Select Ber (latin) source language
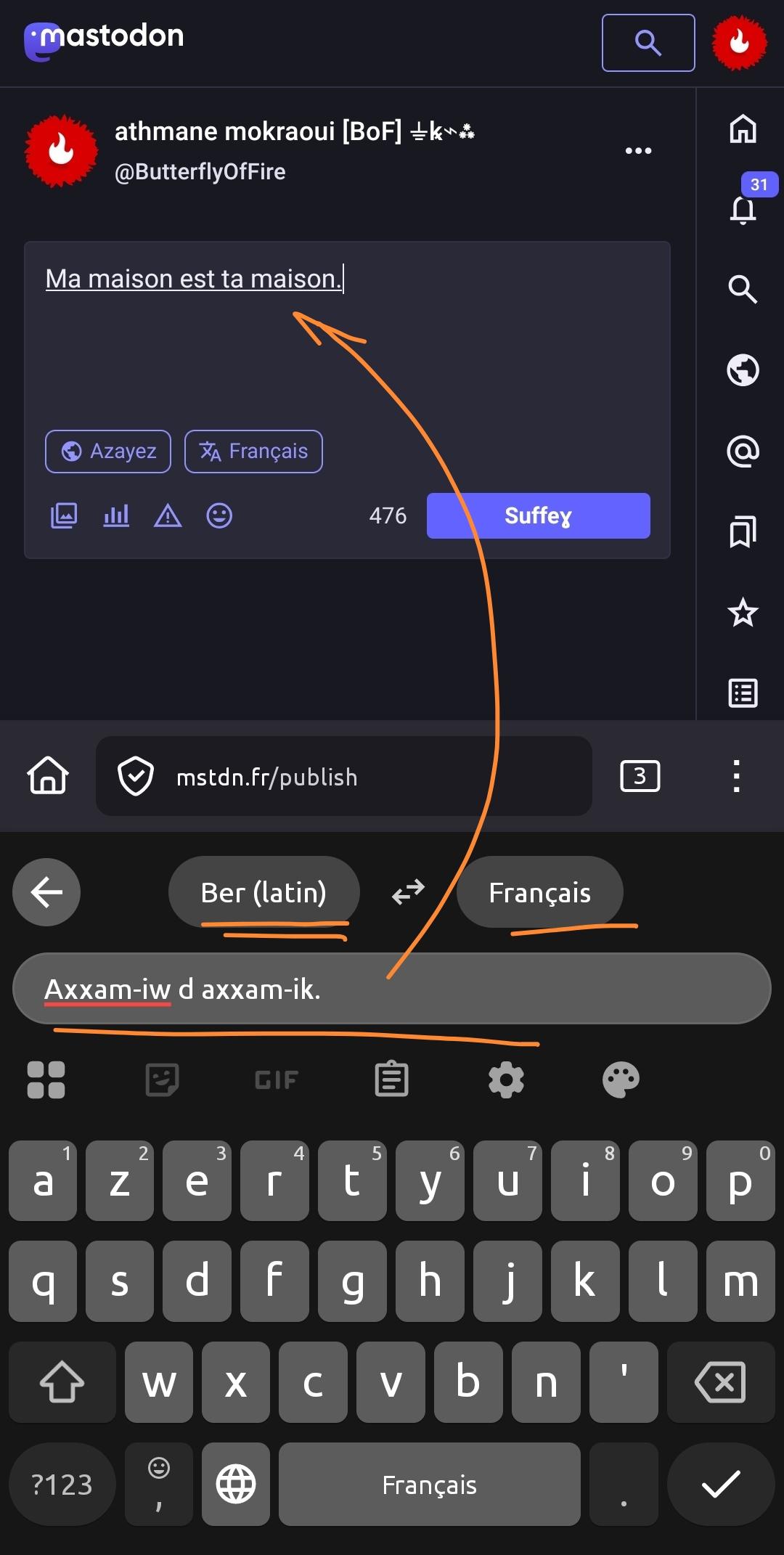This screenshot has width=784, height=1555. (264, 892)
